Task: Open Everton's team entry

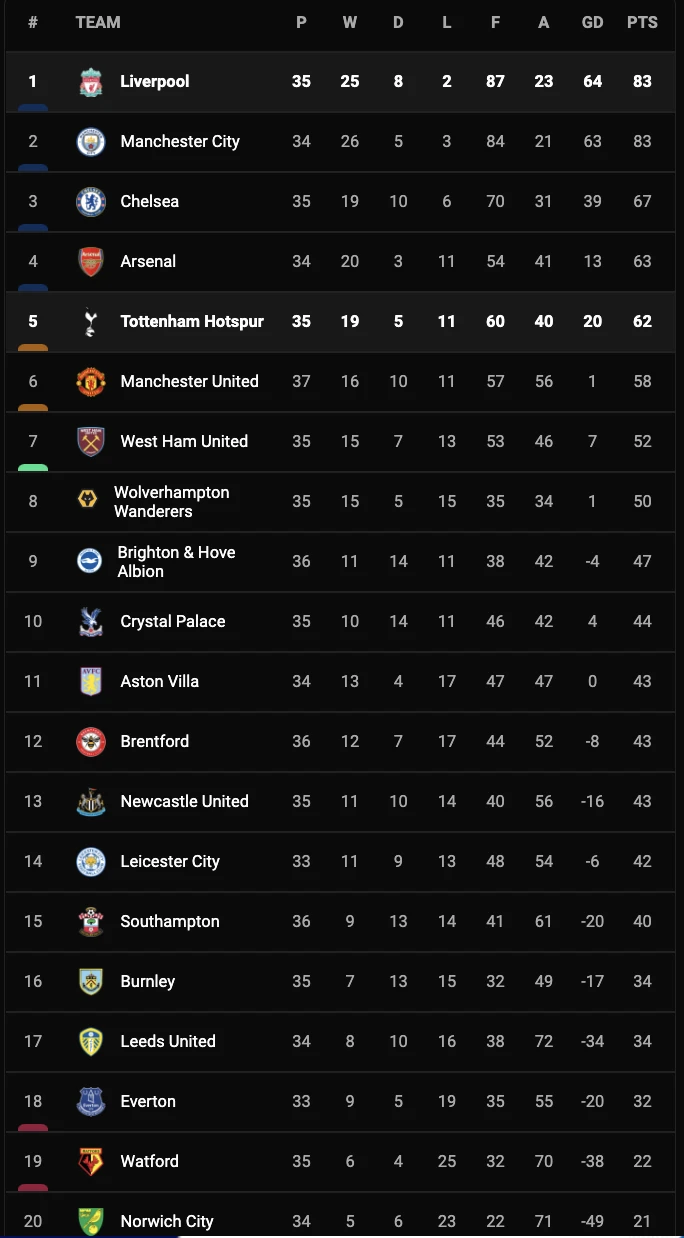Action: (148, 1101)
